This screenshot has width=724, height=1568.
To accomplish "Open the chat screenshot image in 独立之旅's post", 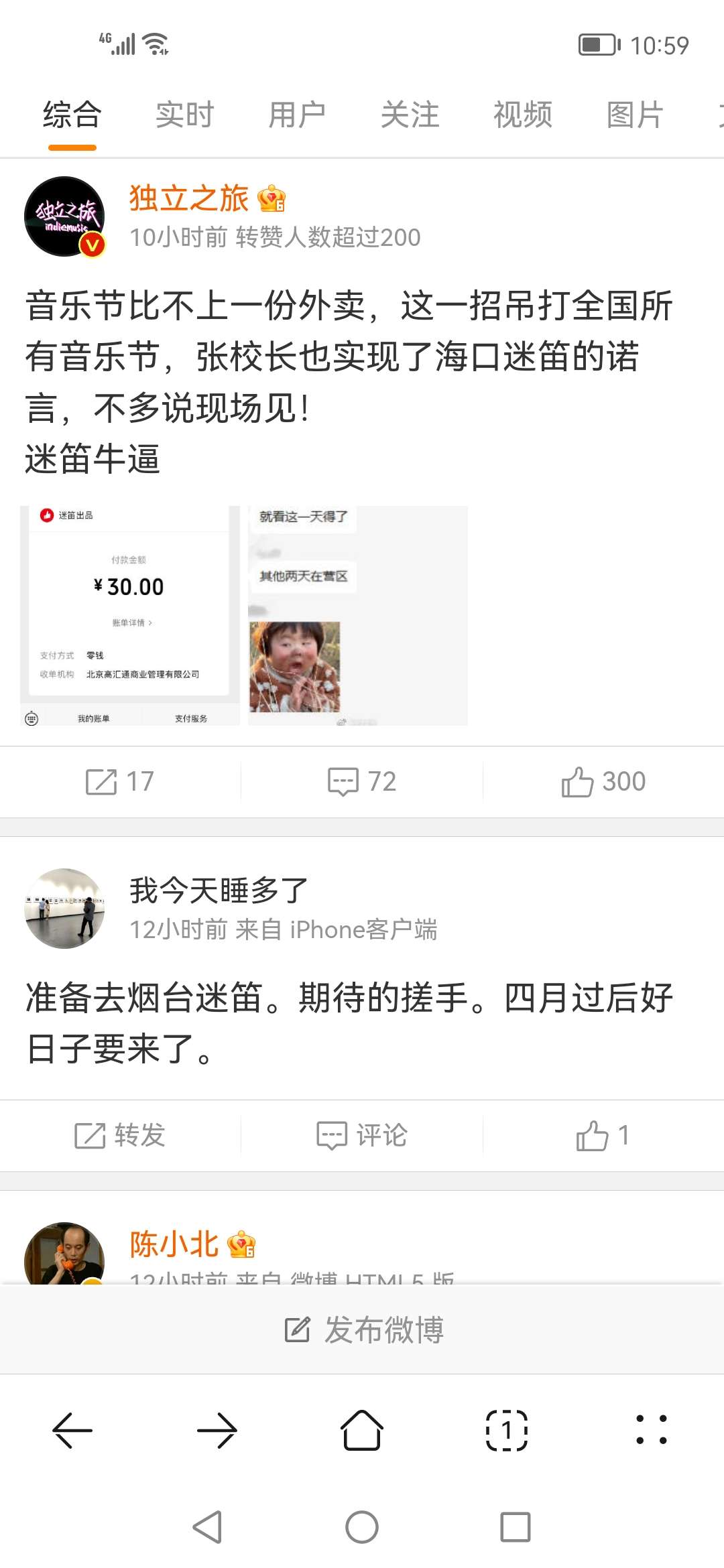I will pyautogui.click(x=358, y=615).
